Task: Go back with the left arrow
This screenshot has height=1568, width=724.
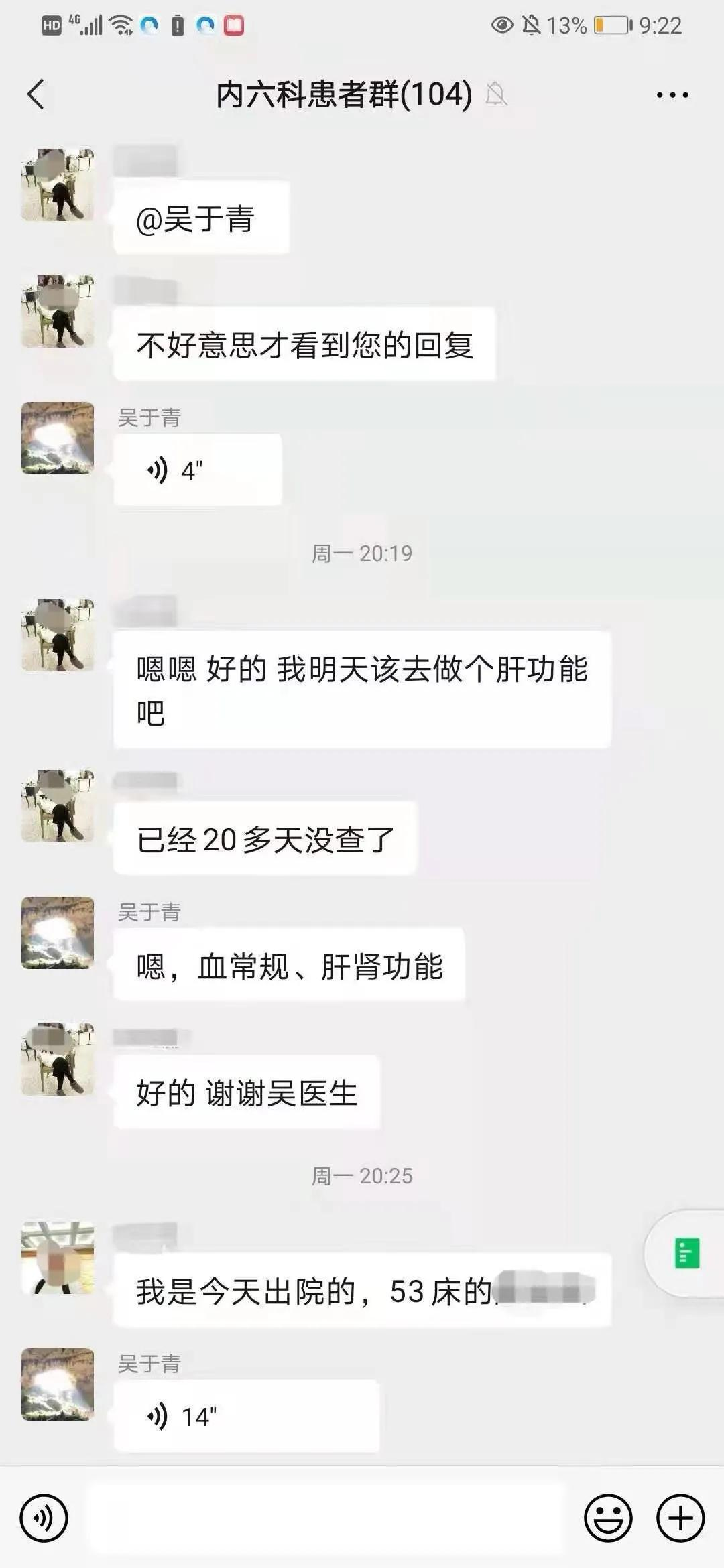Action: (x=35, y=94)
